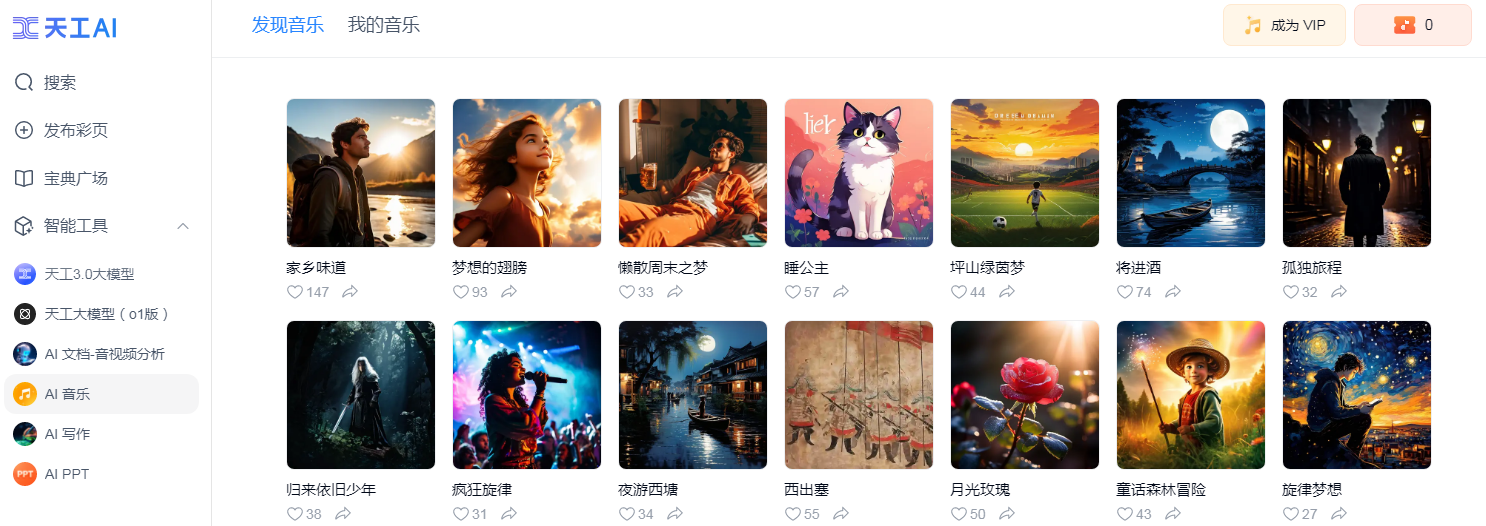Open the 将进酒 song cover
The image size is (1486, 526).
(1191, 173)
